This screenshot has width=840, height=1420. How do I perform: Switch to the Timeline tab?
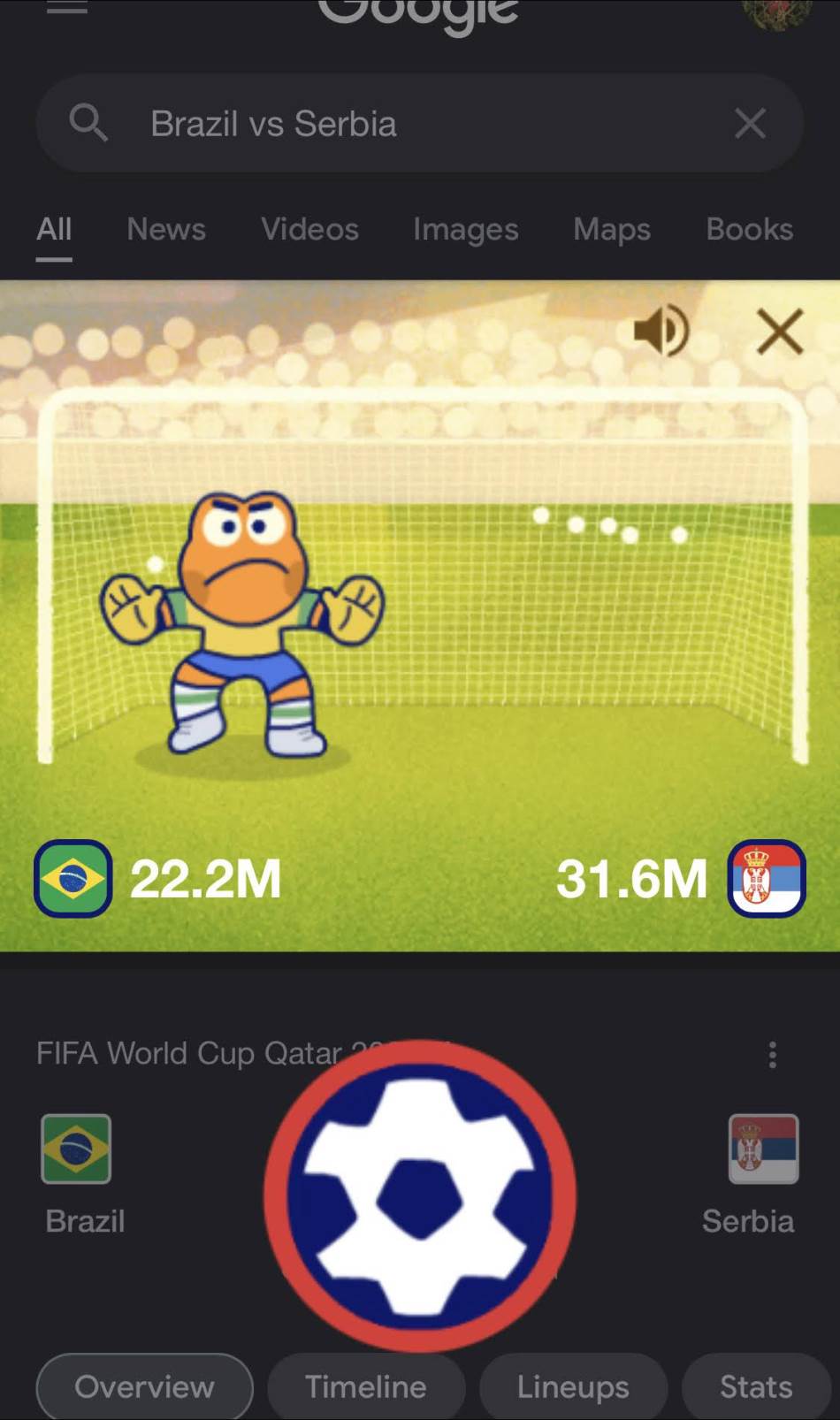point(365,1386)
